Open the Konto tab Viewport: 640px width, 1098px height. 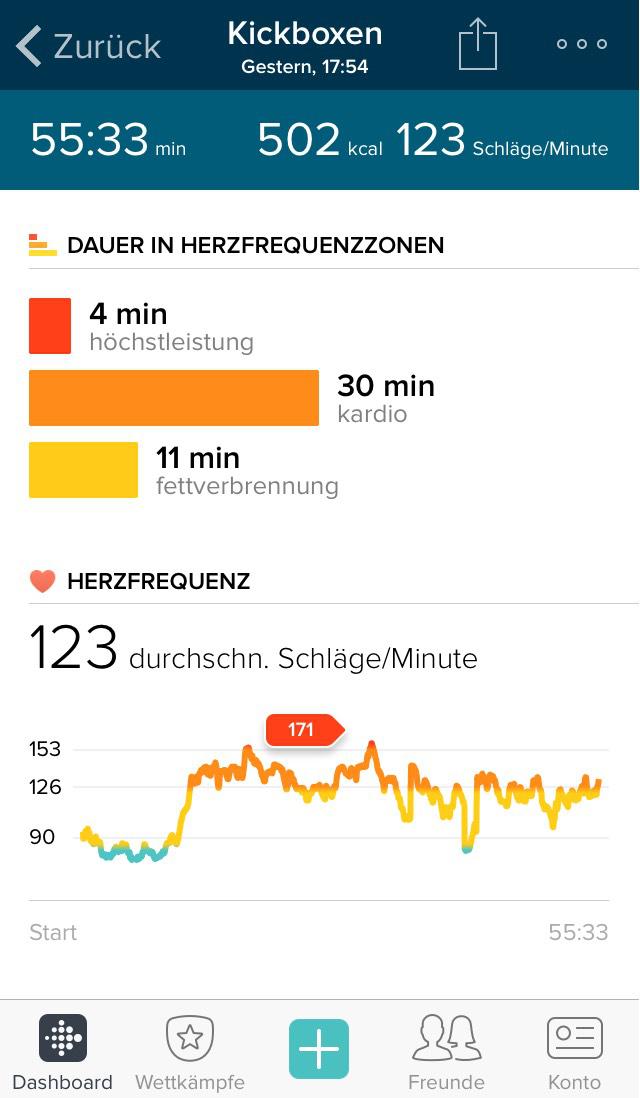(x=575, y=1052)
